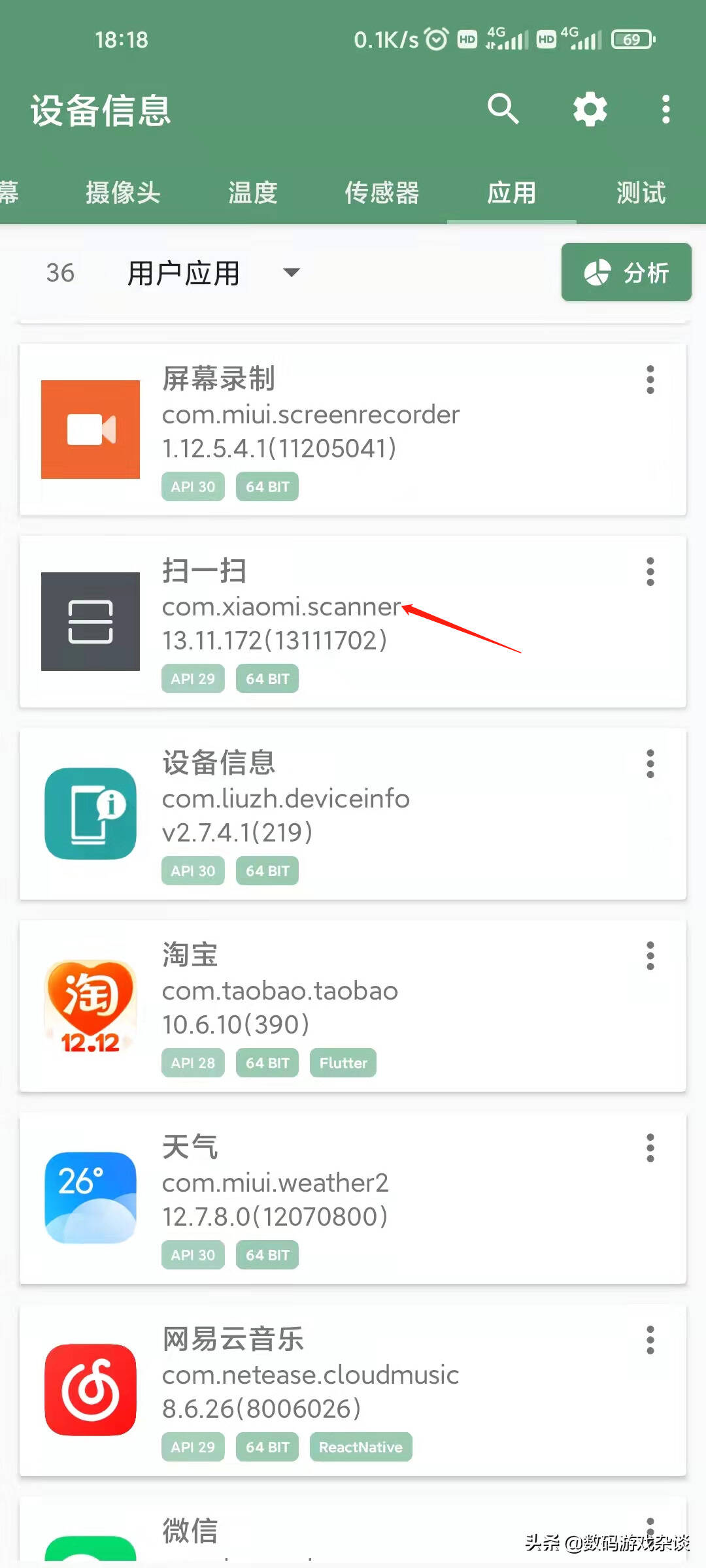Open more options for 扫一扫
Screen dimensions: 706x1568
click(x=650, y=572)
